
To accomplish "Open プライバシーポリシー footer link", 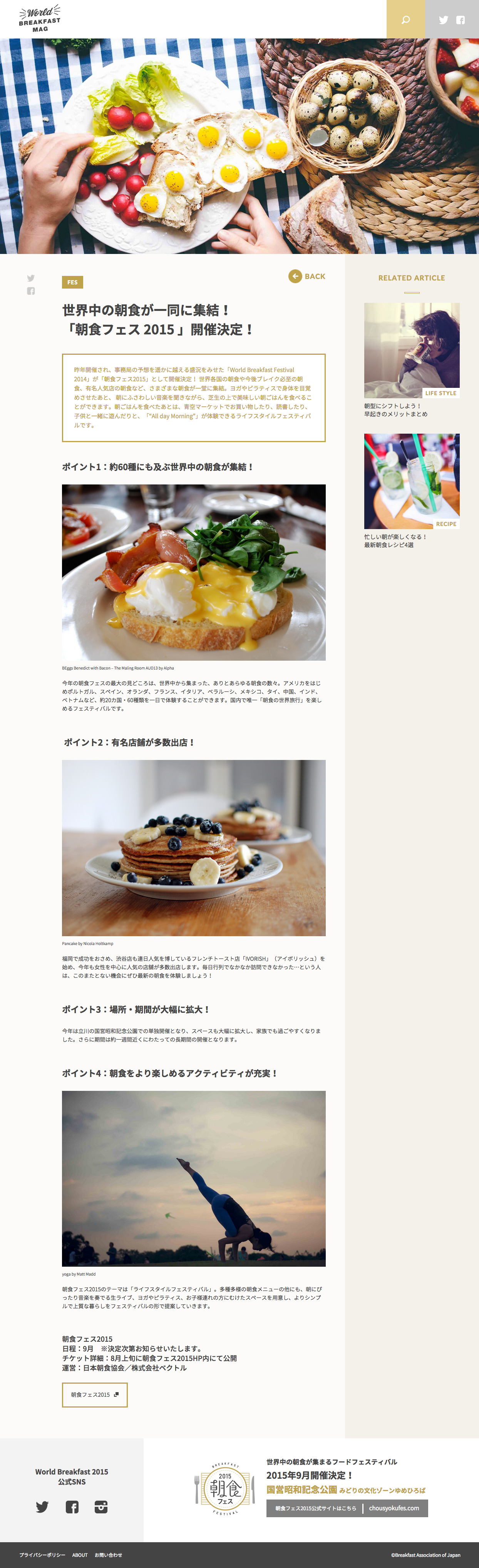I will coord(42,1555).
